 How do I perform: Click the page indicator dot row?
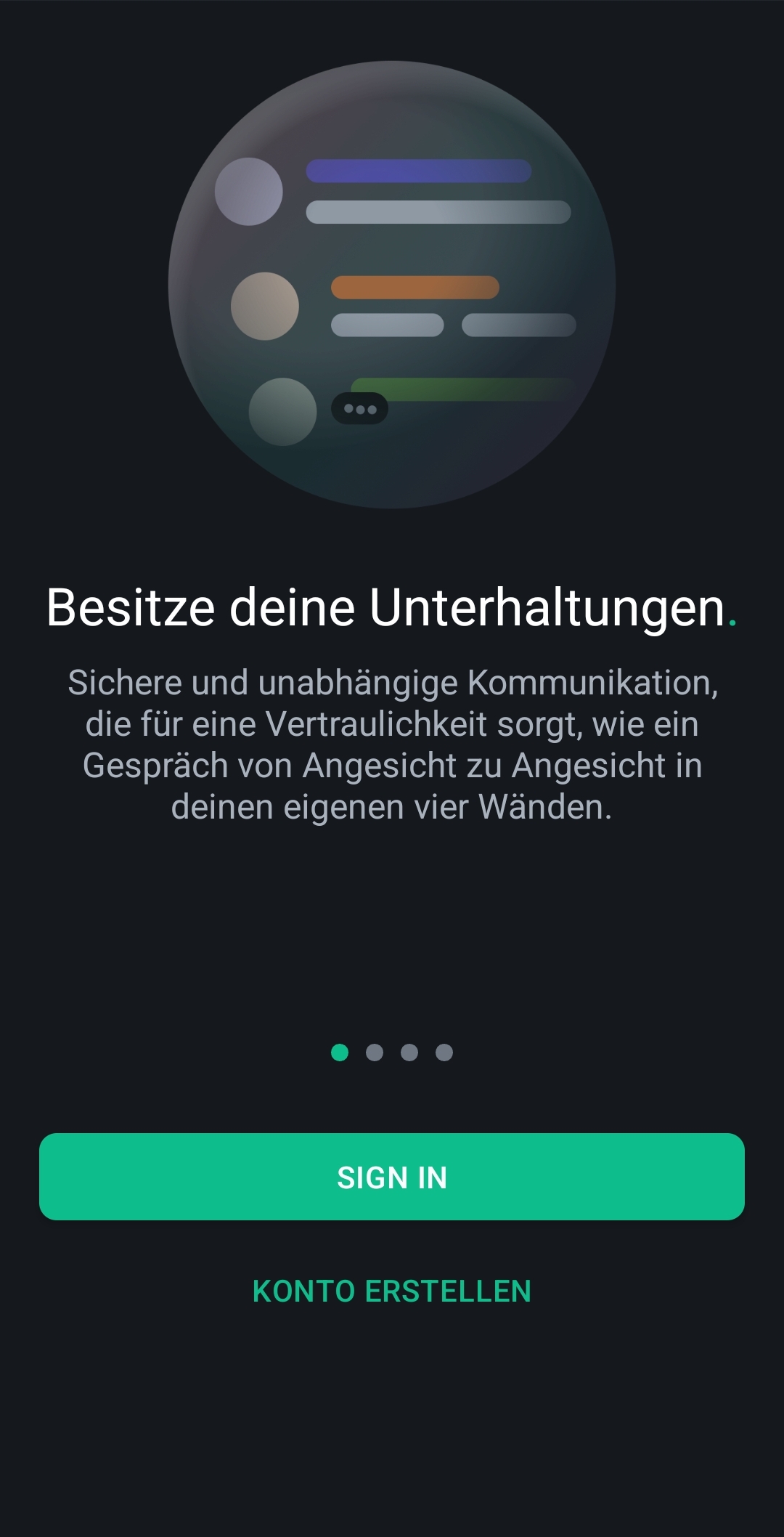392,1051
